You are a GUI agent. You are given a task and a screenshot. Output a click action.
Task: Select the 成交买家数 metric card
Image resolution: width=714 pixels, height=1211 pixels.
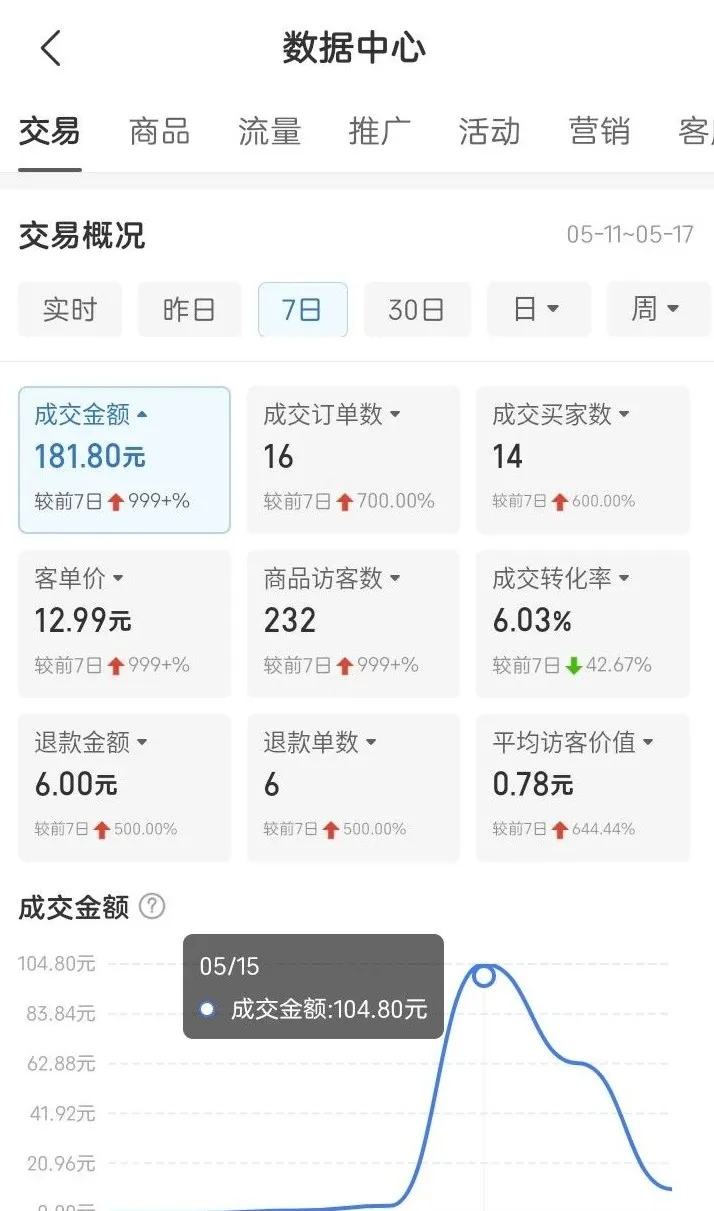click(x=582, y=459)
